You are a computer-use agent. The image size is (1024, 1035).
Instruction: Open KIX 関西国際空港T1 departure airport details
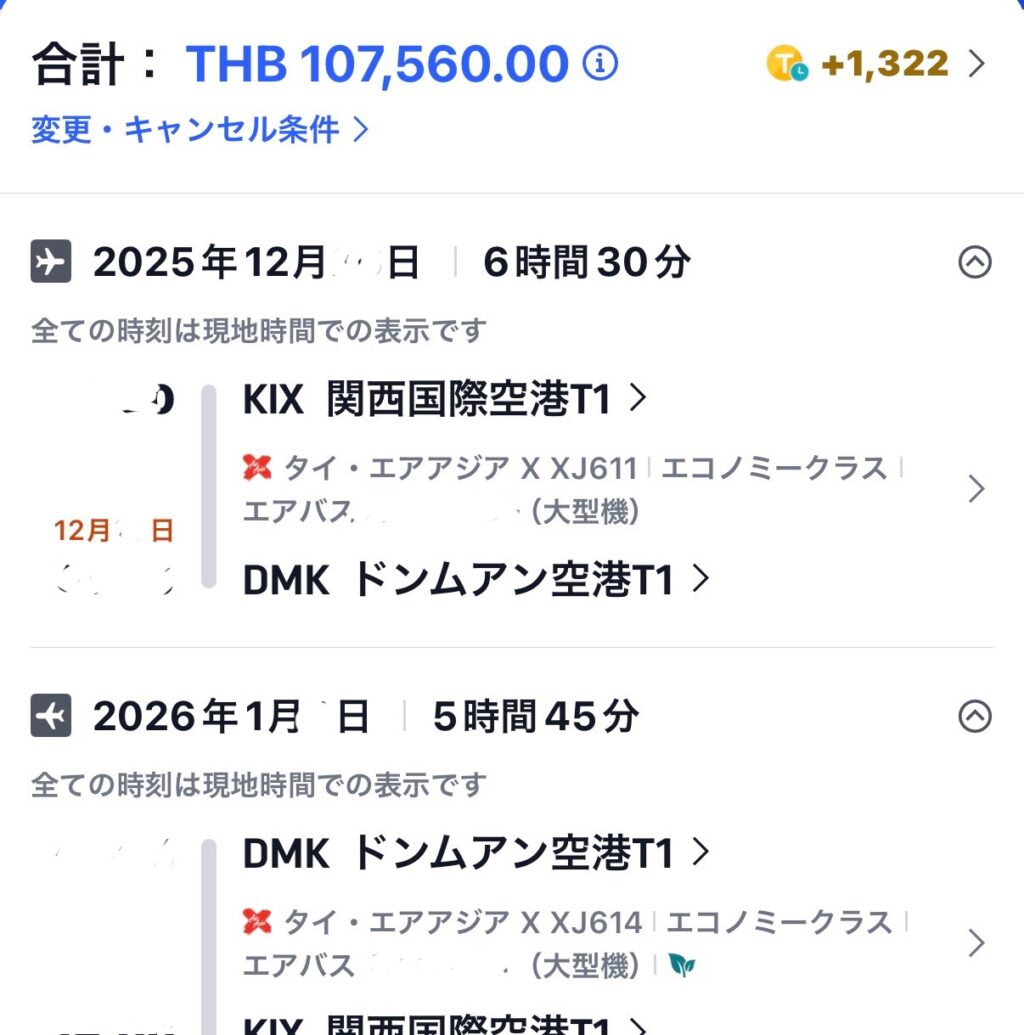click(445, 399)
